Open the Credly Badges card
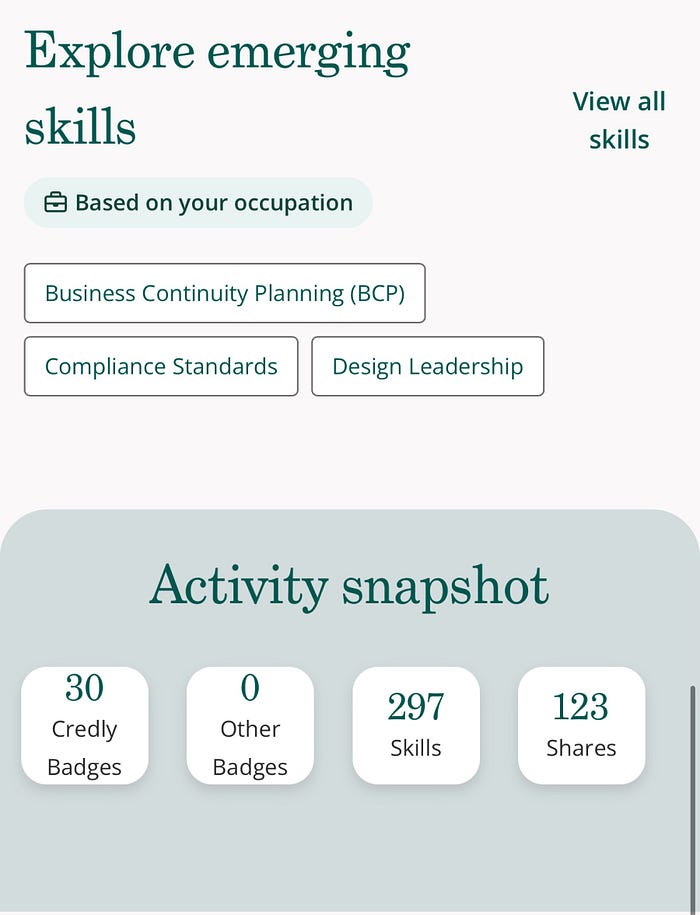The height and width of the screenshot is (915, 700). coord(85,726)
